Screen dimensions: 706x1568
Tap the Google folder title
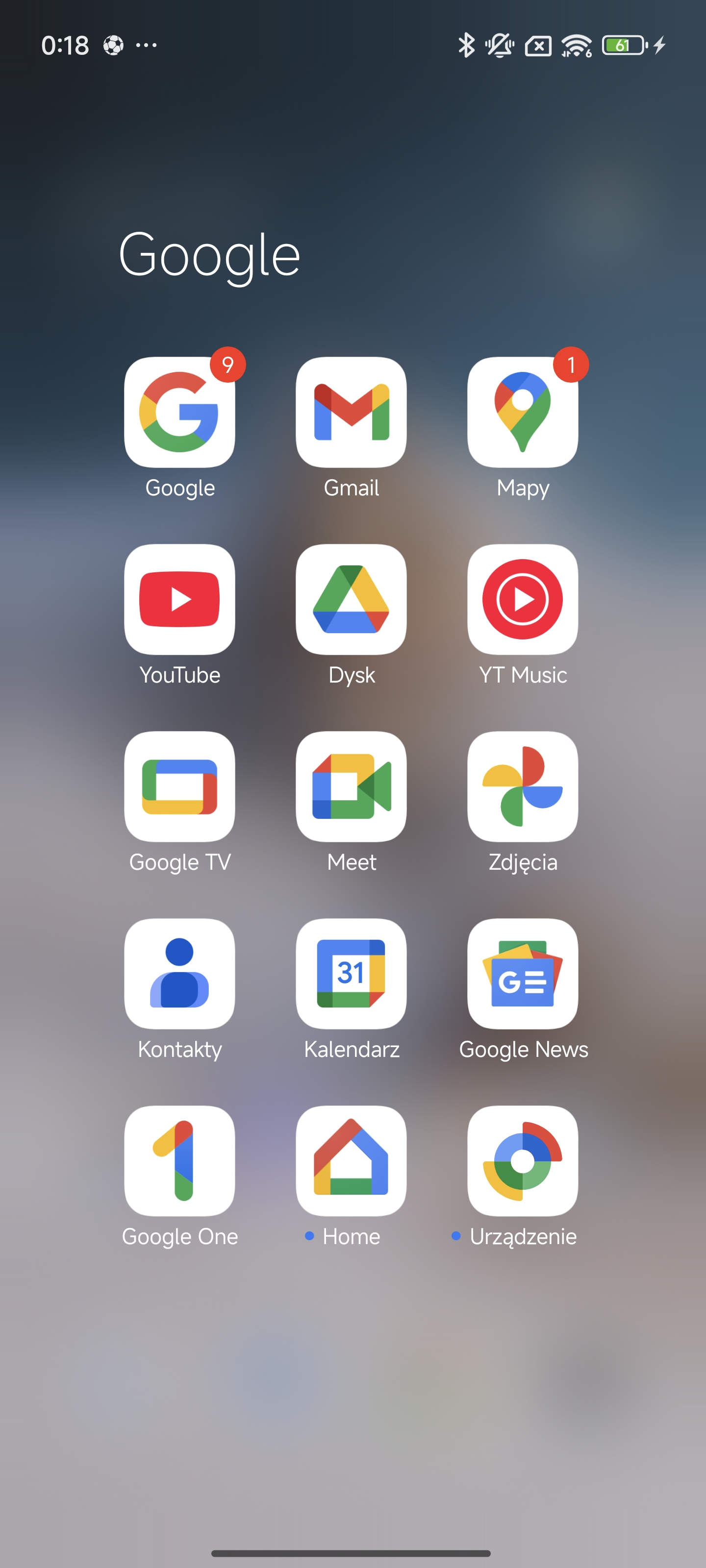coord(209,256)
